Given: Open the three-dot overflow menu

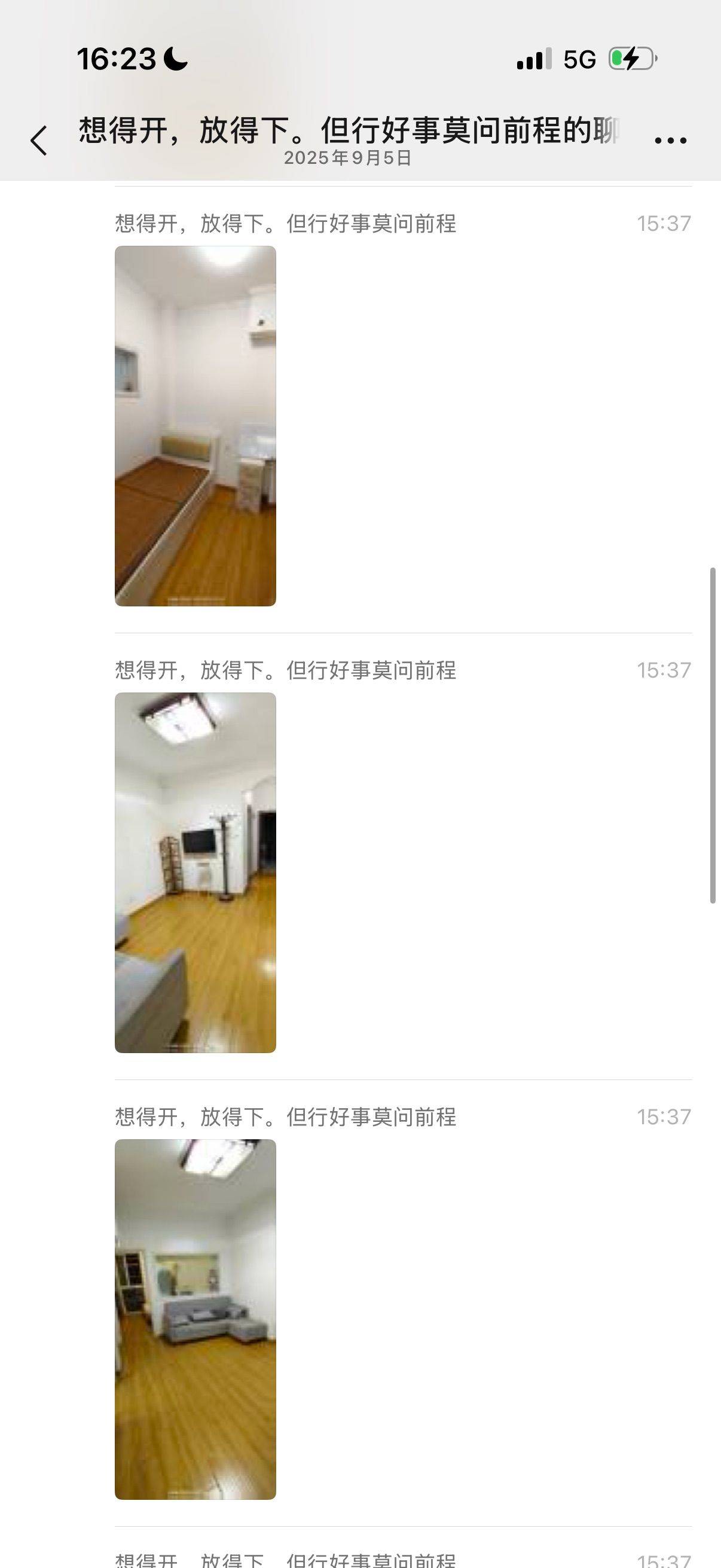Looking at the screenshot, I should coord(670,140).
